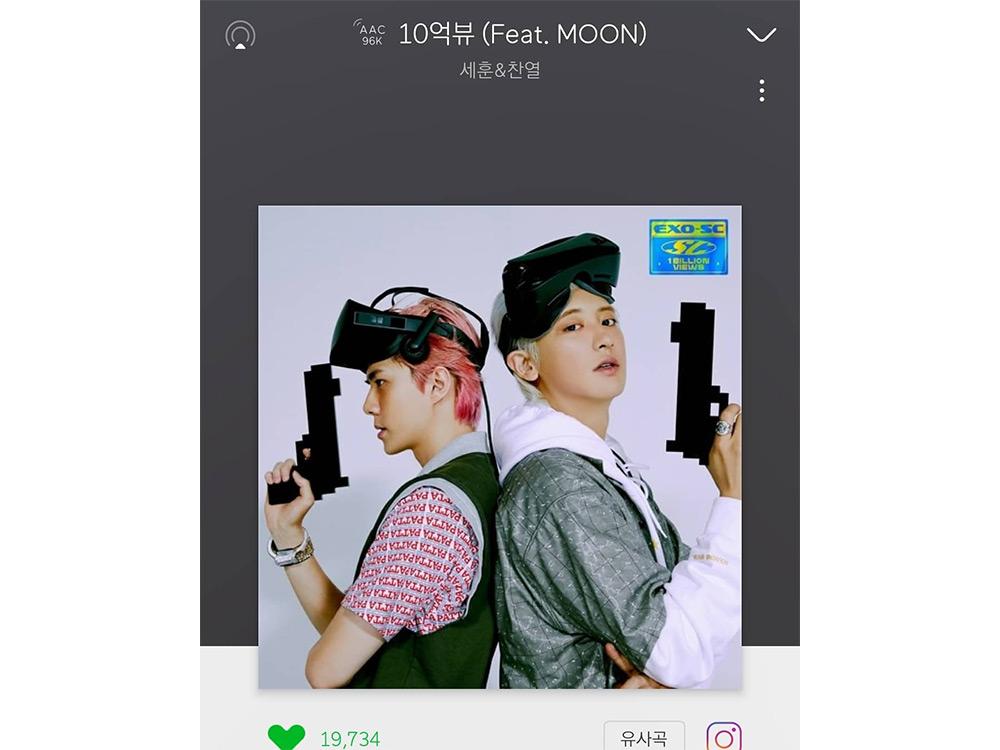Open the 세훈&찬열 artist link
This screenshot has height=750, width=1000.
tap(499, 71)
